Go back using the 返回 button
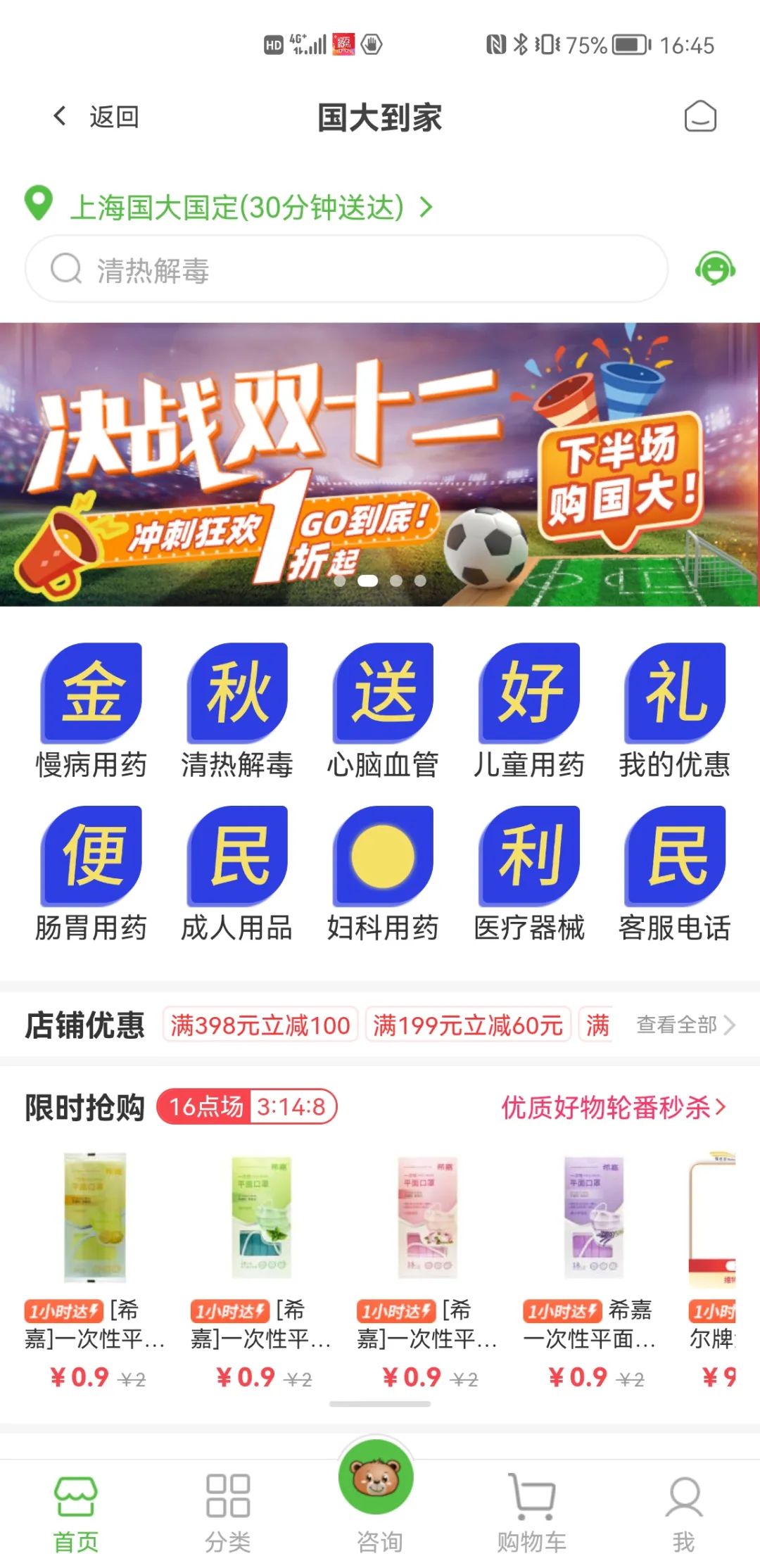This screenshot has height=1568, width=760. click(96, 117)
